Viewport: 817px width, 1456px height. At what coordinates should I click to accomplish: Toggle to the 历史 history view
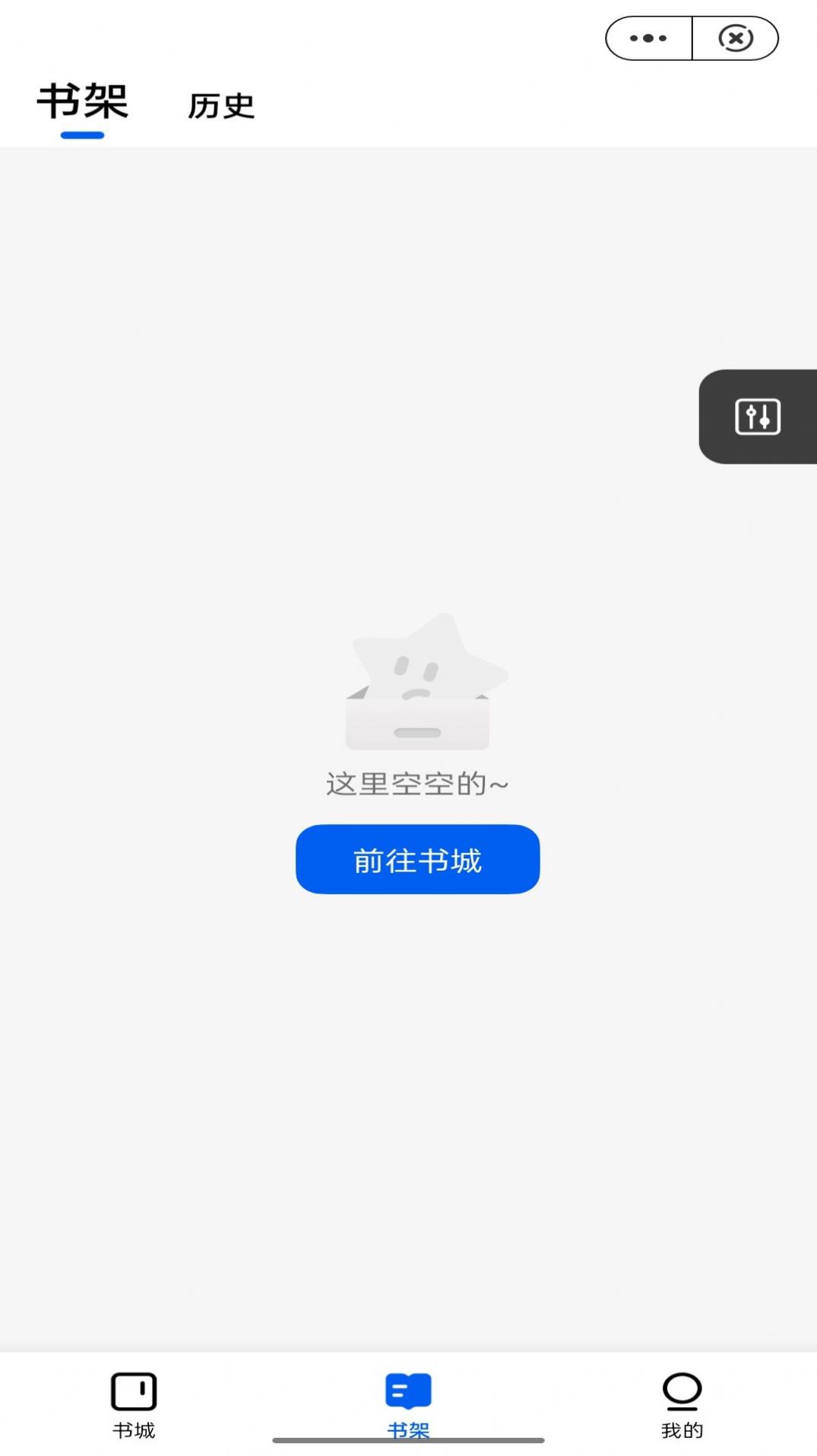(x=222, y=106)
